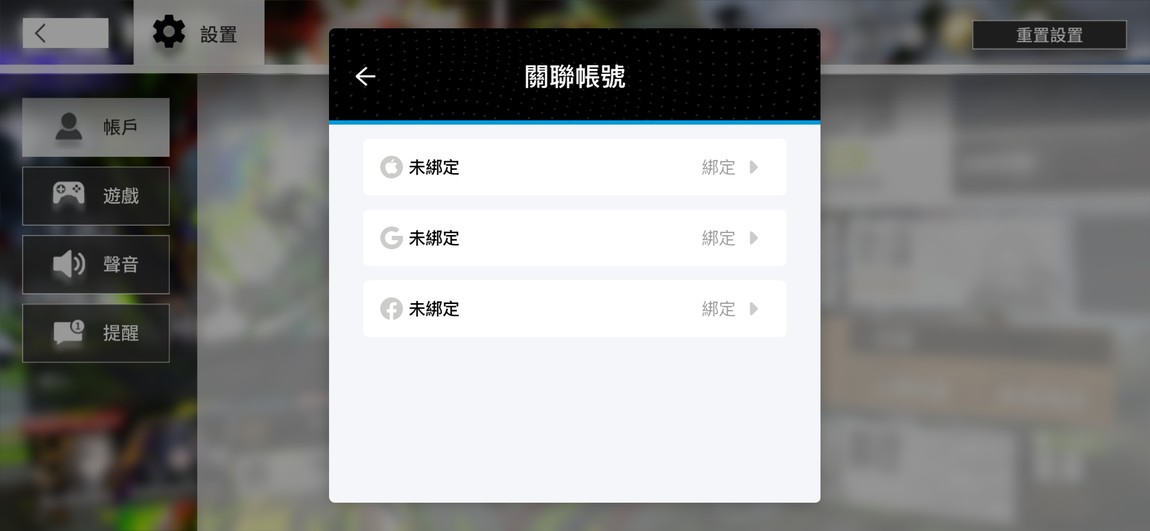Bind the Apple account
The image size is (1150, 531).
(x=729, y=167)
